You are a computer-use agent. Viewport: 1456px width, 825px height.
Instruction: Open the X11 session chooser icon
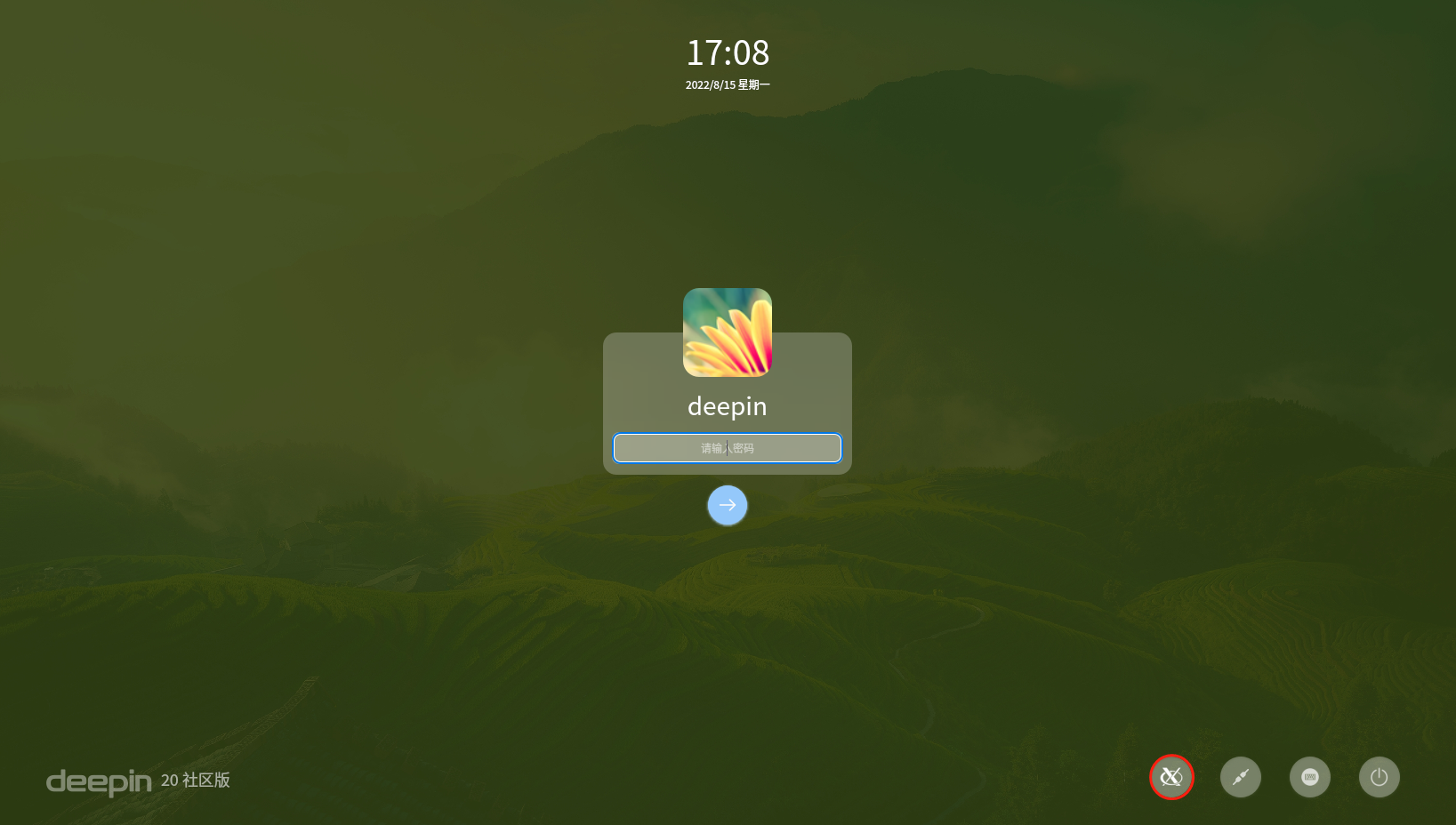click(x=1170, y=777)
